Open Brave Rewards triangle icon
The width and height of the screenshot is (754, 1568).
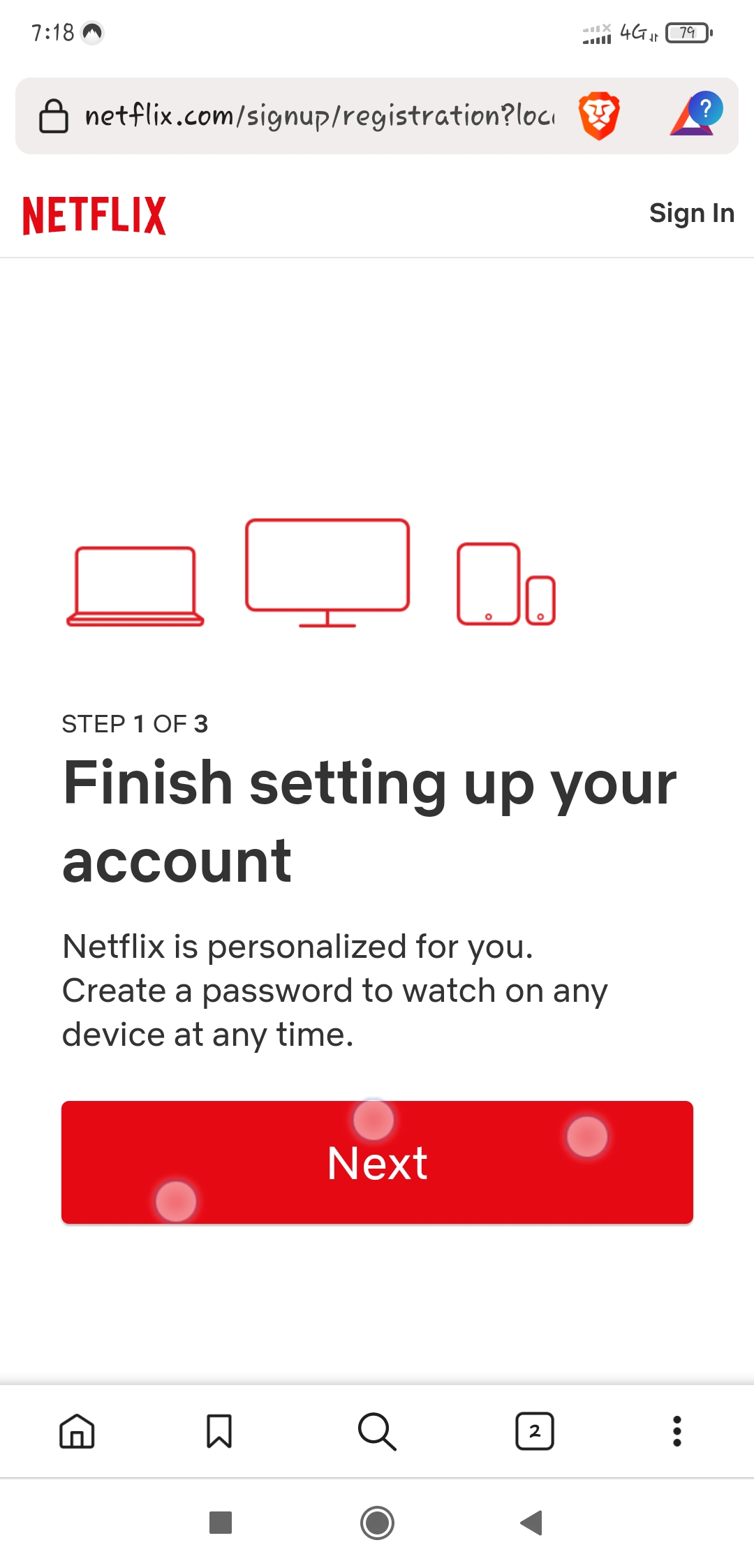(x=695, y=115)
